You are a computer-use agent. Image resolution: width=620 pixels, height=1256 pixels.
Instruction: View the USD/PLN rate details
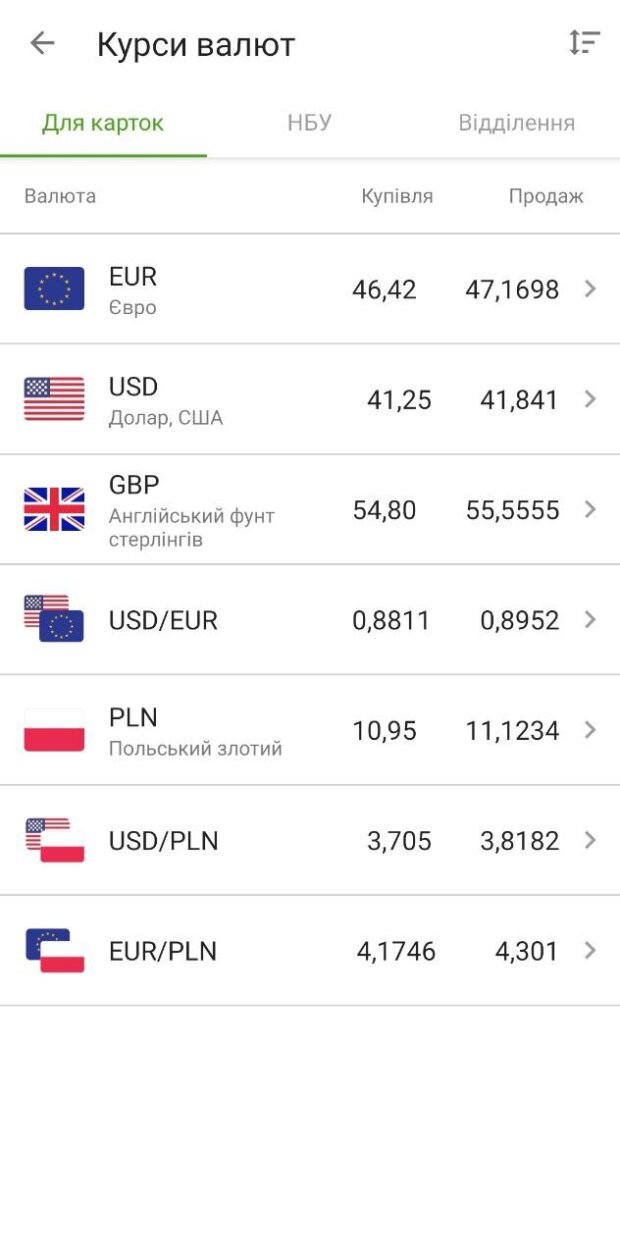point(310,840)
